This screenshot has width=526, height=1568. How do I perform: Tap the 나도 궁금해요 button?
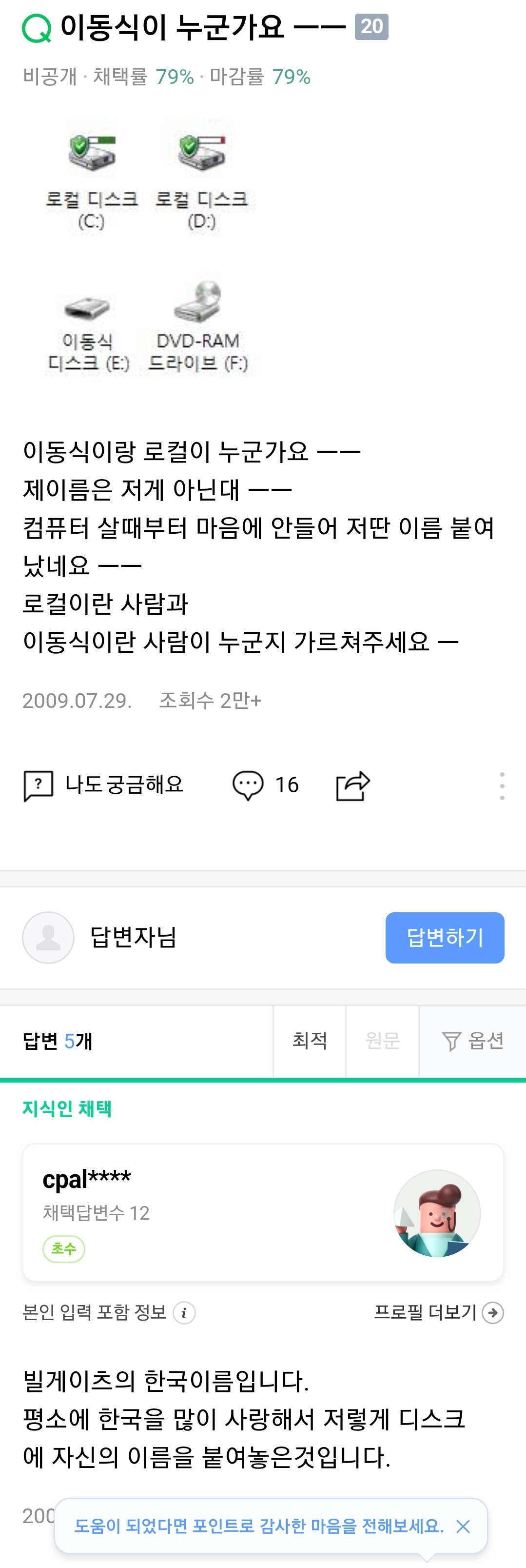tap(104, 784)
